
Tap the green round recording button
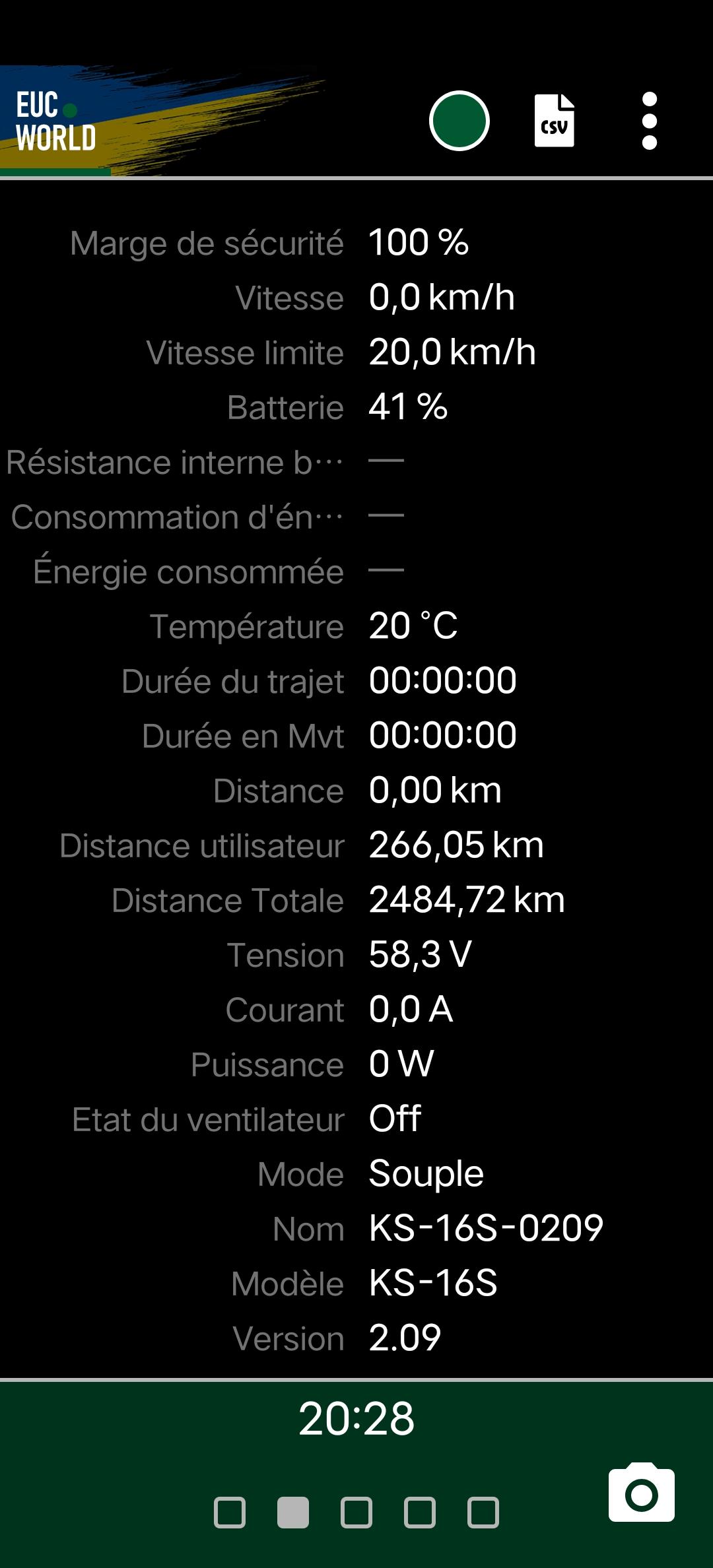click(x=459, y=121)
